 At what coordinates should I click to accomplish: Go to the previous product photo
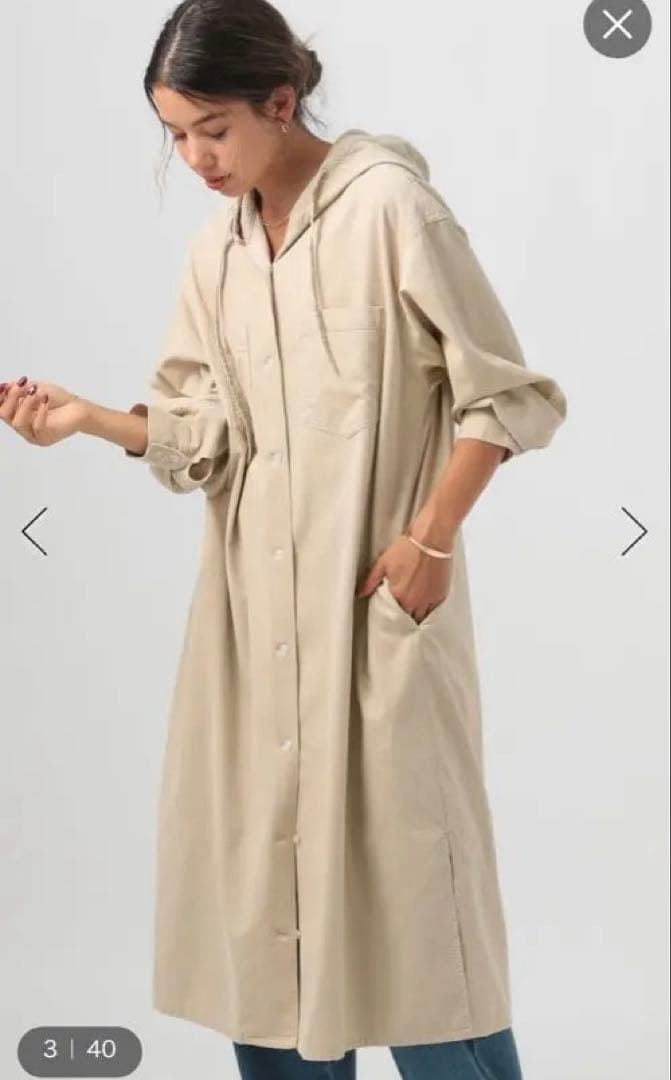pos(35,531)
